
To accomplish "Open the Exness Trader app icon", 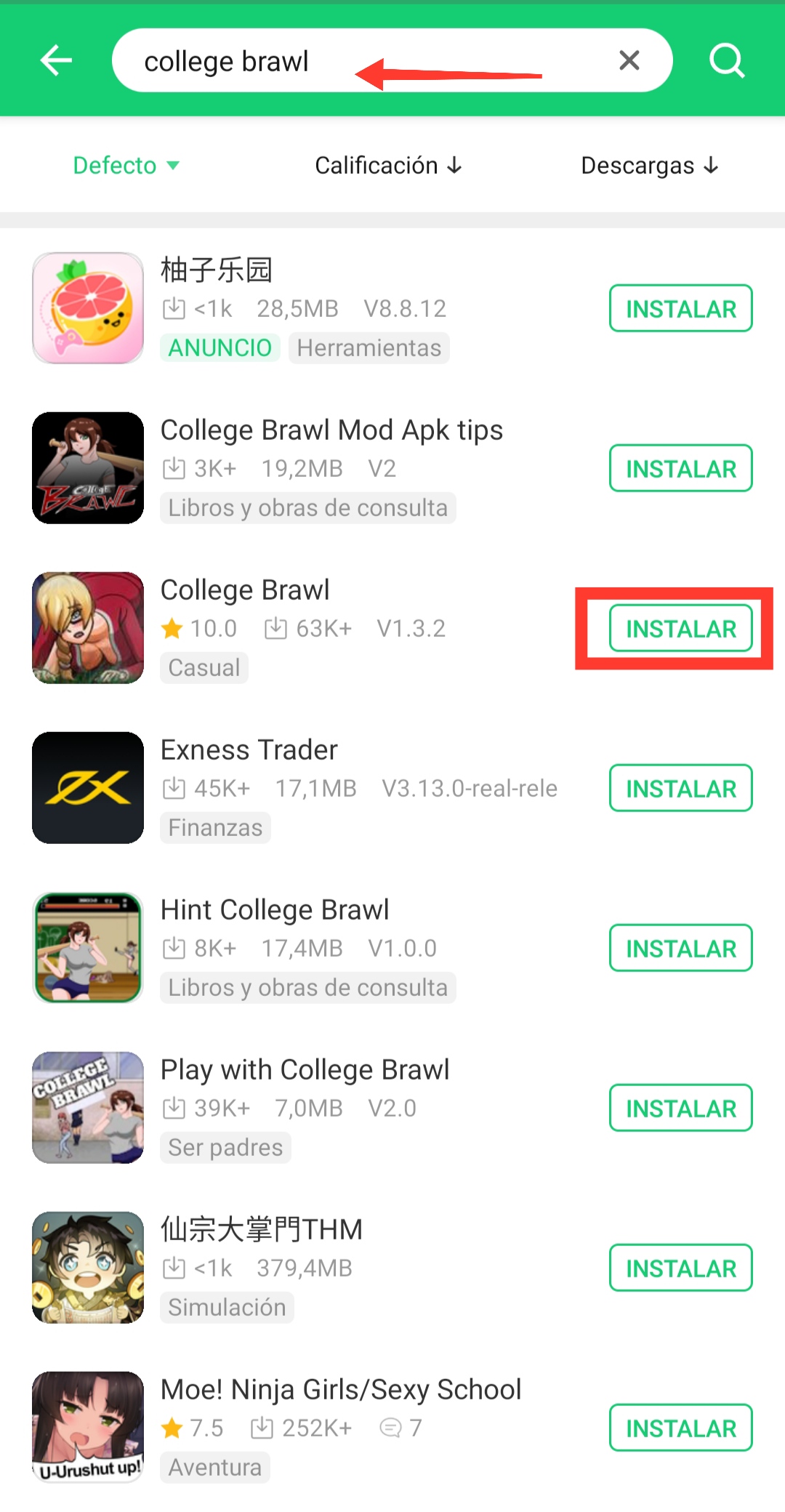I will point(87,787).
